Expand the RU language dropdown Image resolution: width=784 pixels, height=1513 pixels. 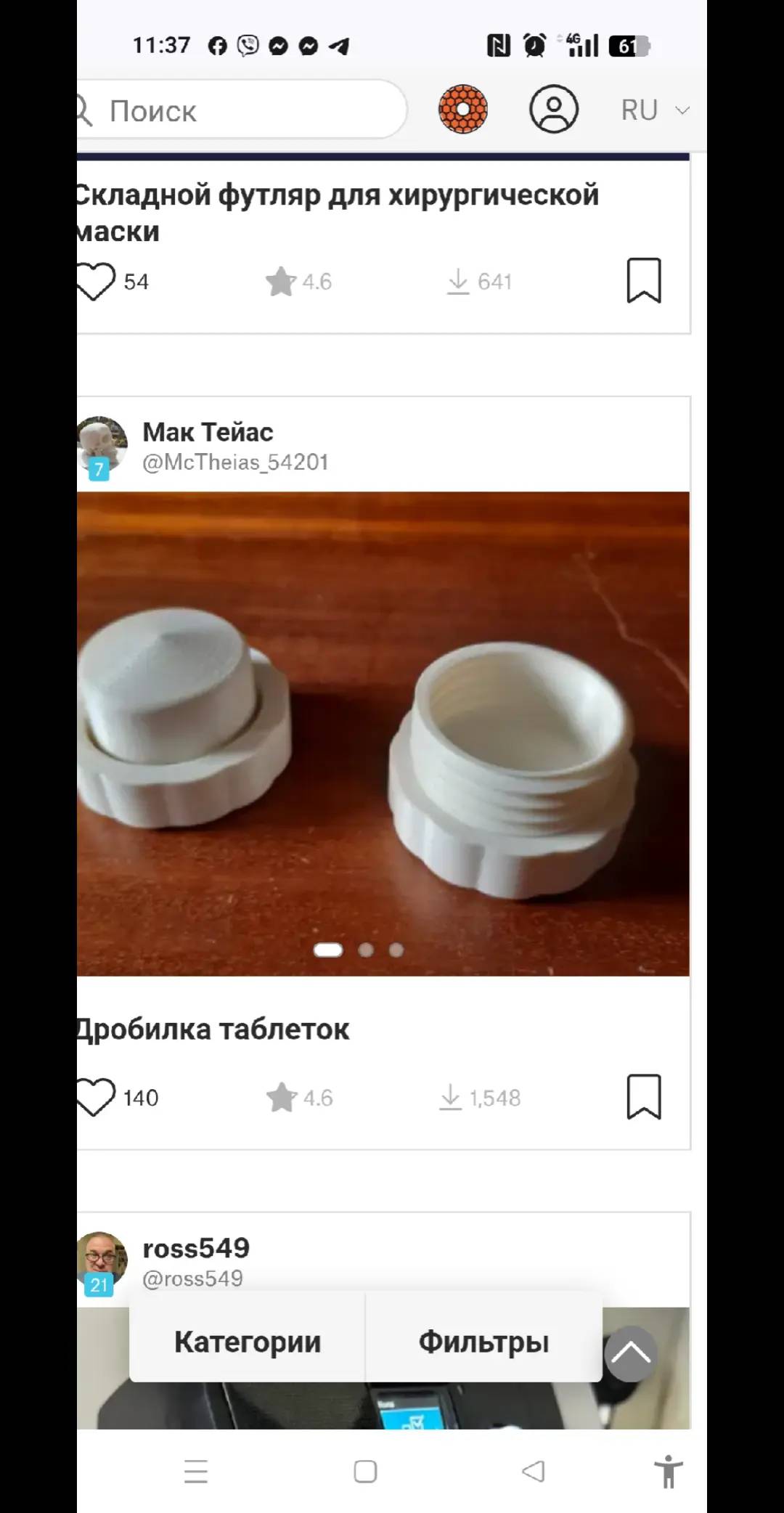(655, 110)
